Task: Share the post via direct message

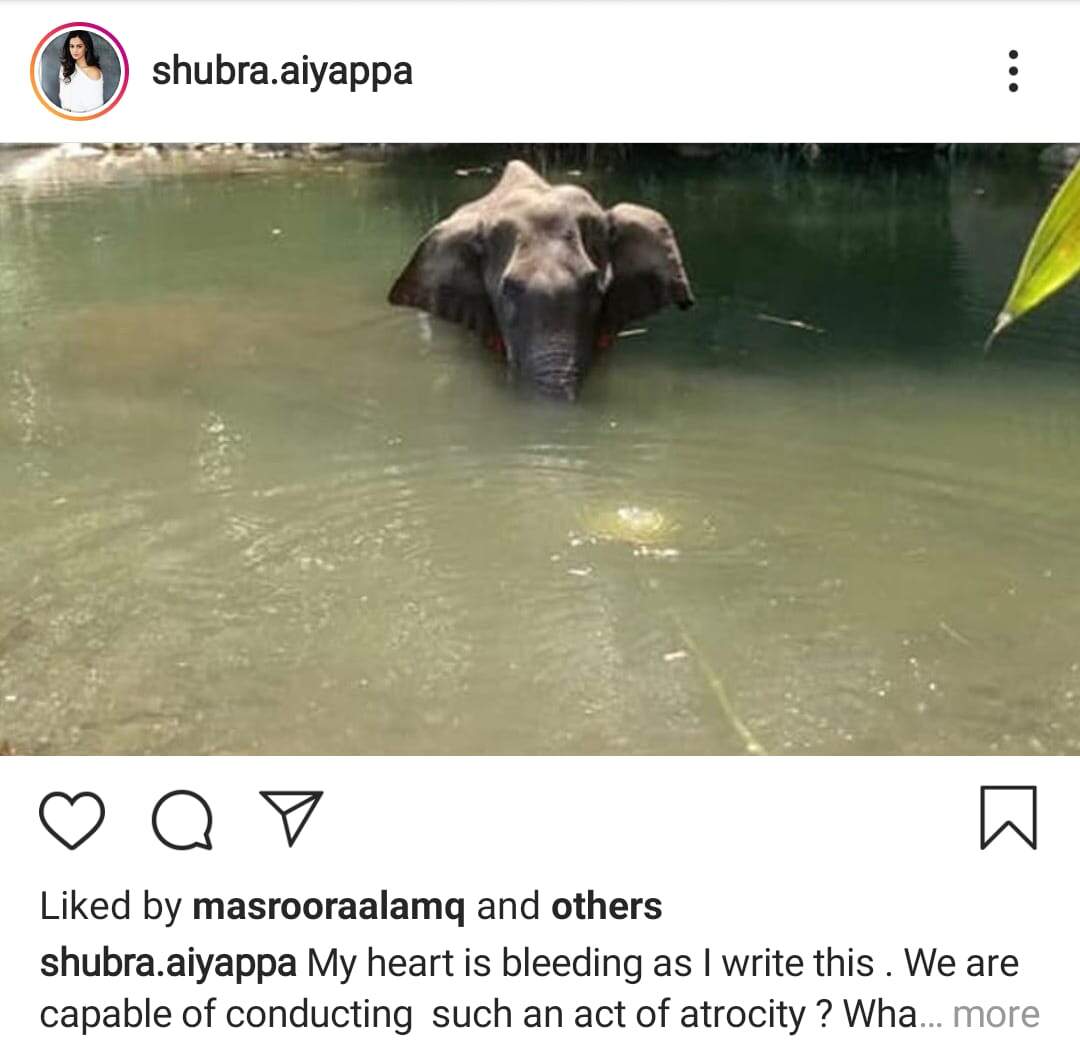Action: pyautogui.click(x=291, y=818)
